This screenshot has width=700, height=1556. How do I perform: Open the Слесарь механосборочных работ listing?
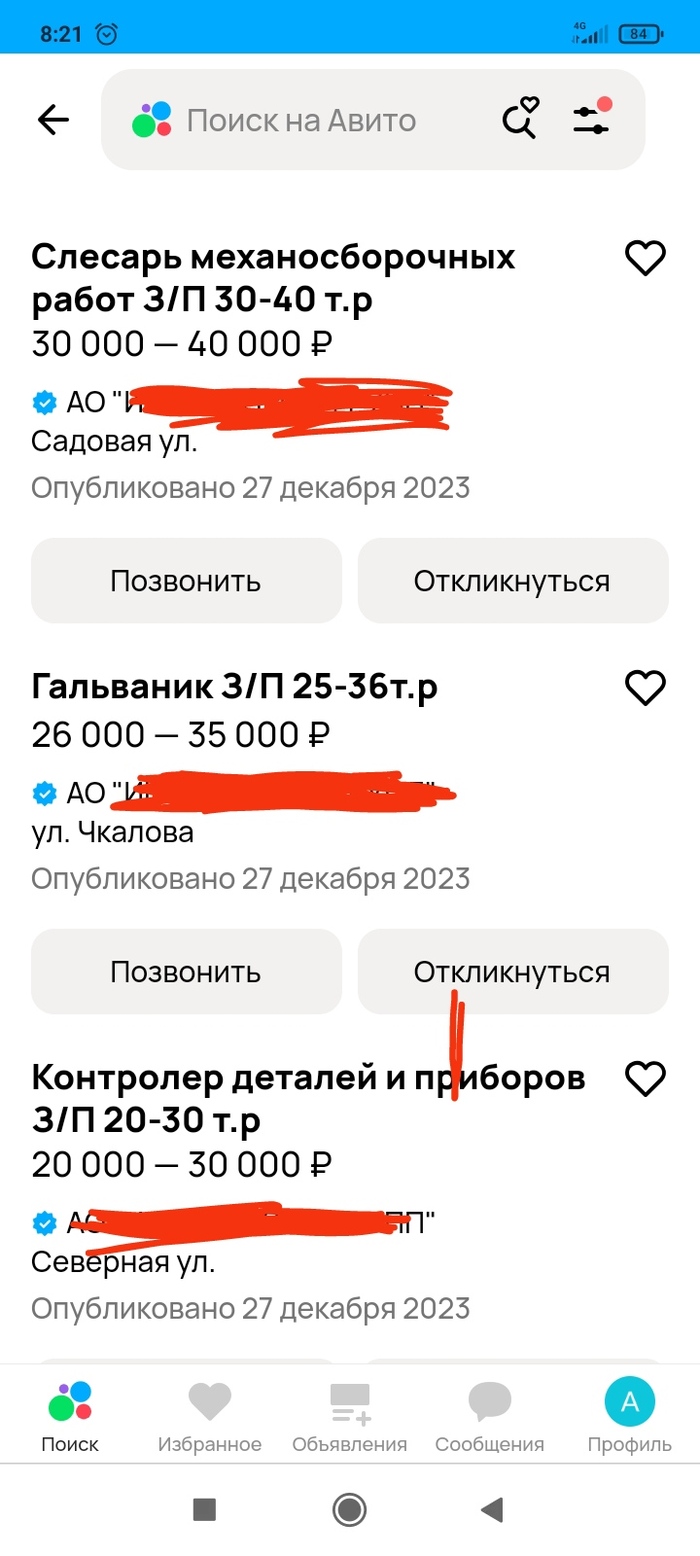(x=273, y=278)
